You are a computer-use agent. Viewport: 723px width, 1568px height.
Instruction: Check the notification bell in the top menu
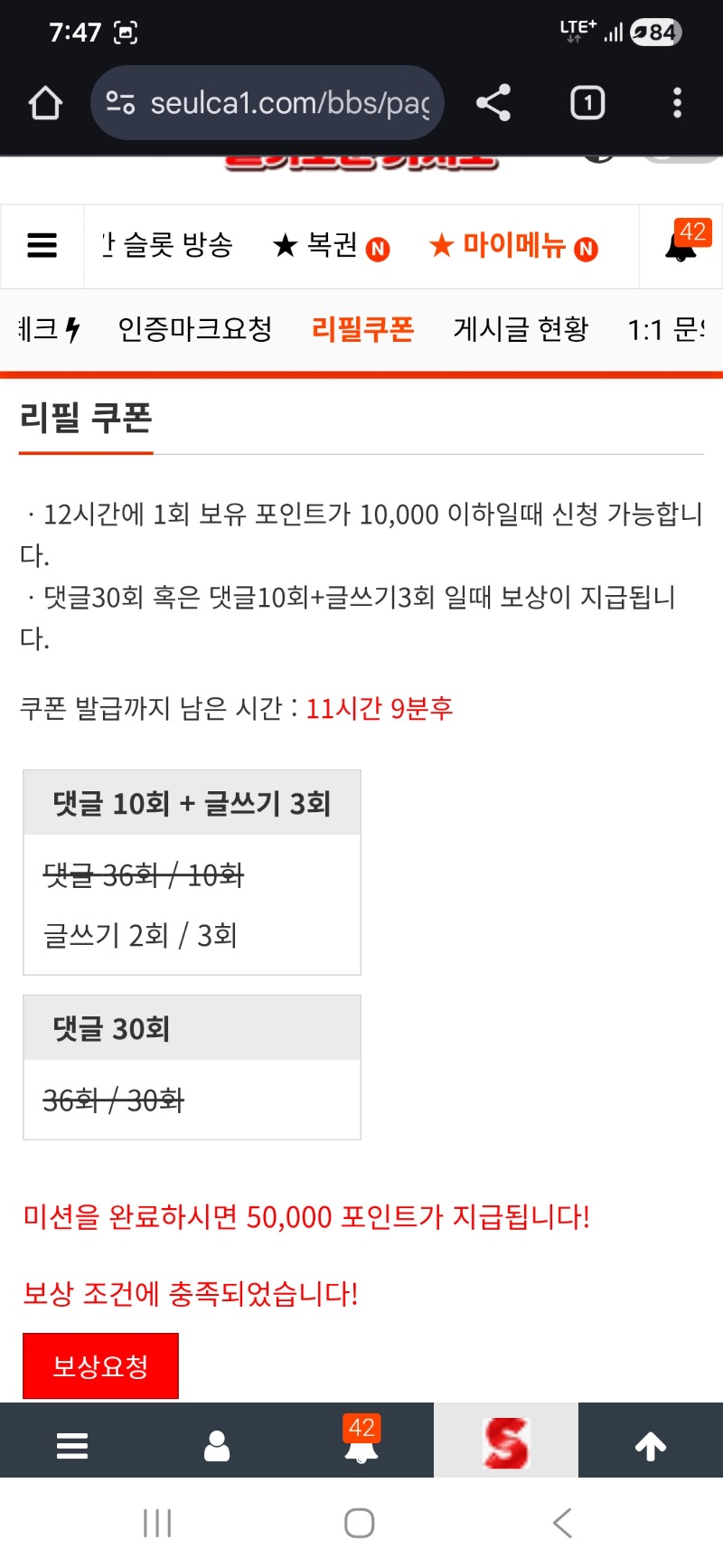point(681,245)
